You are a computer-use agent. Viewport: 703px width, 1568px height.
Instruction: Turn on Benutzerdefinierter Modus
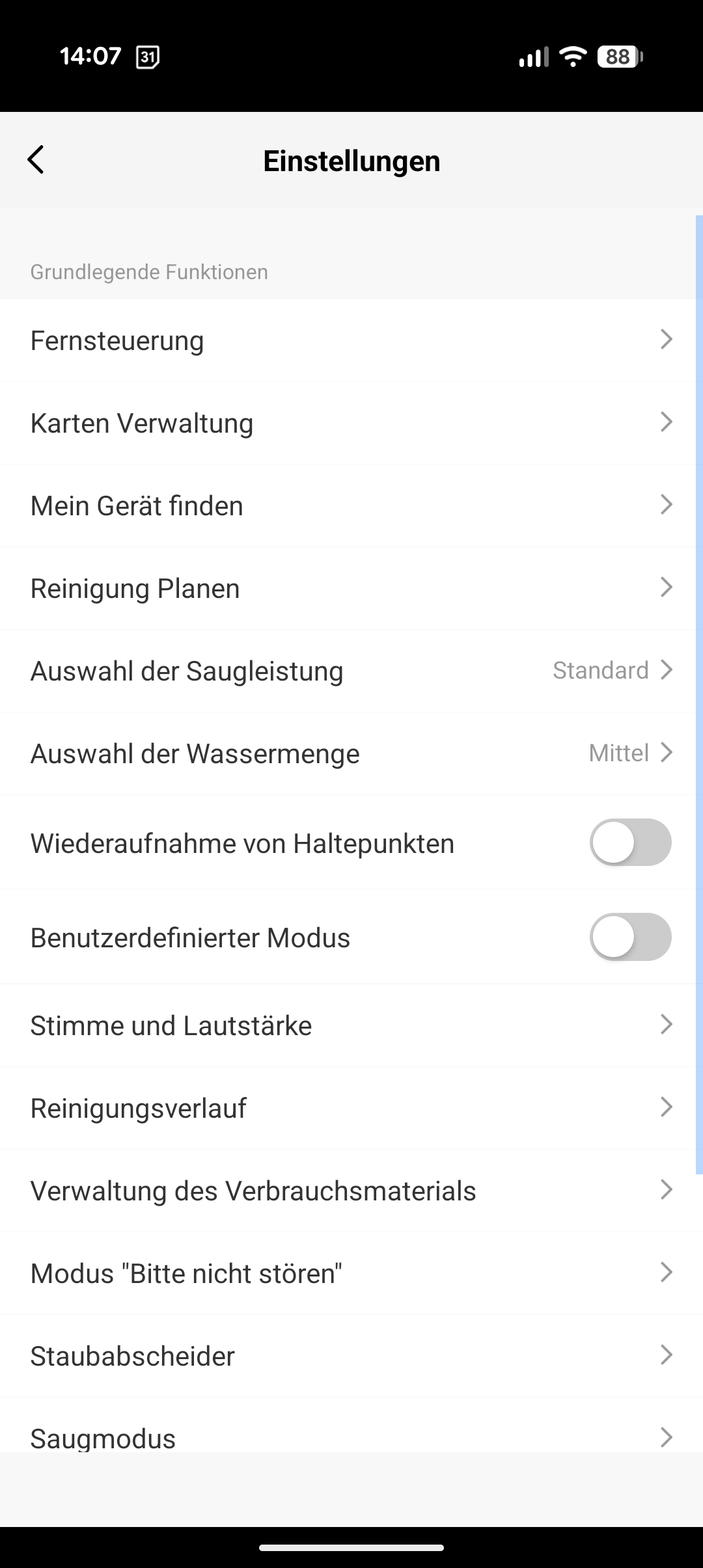click(x=629, y=937)
